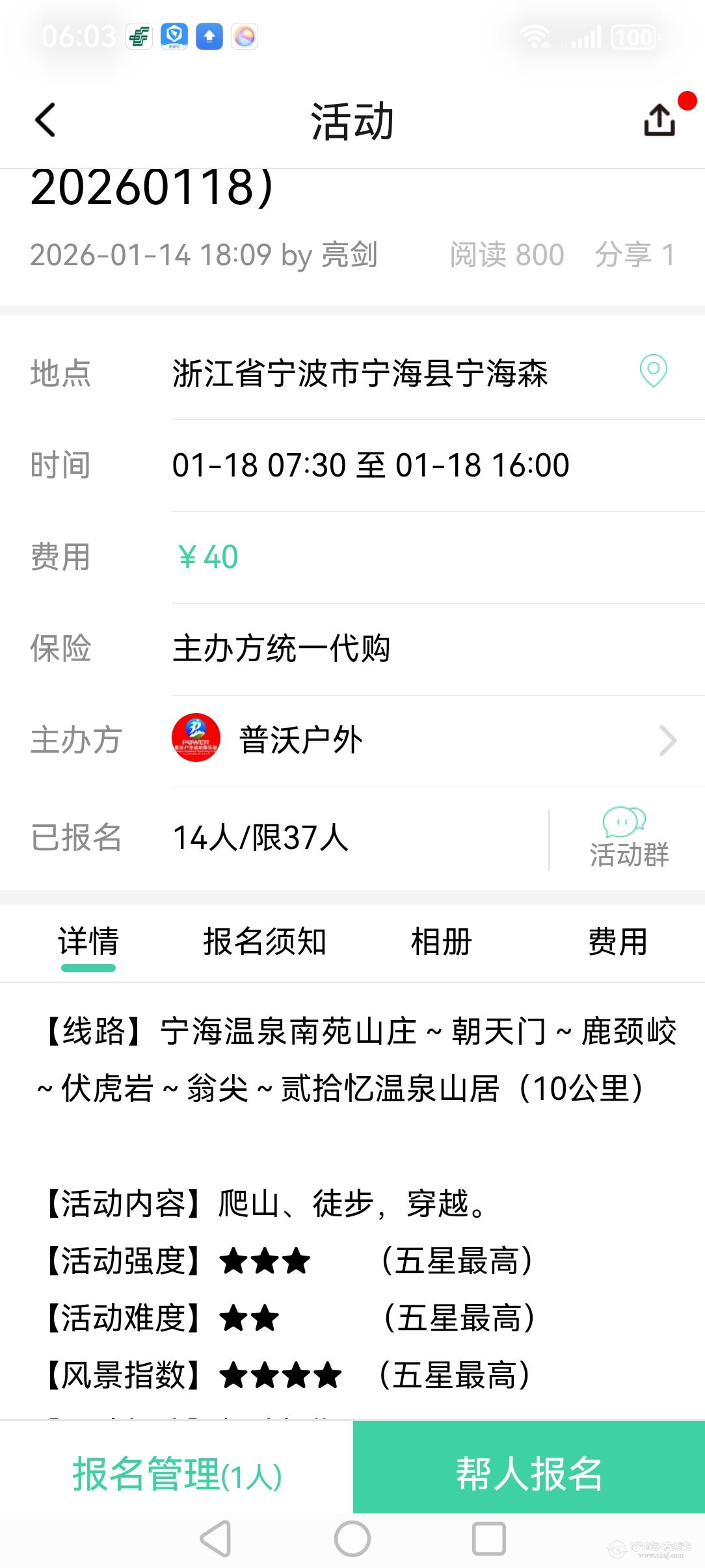Open organizer 普沃户外 page
This screenshot has height=1568, width=705.
(x=424, y=740)
